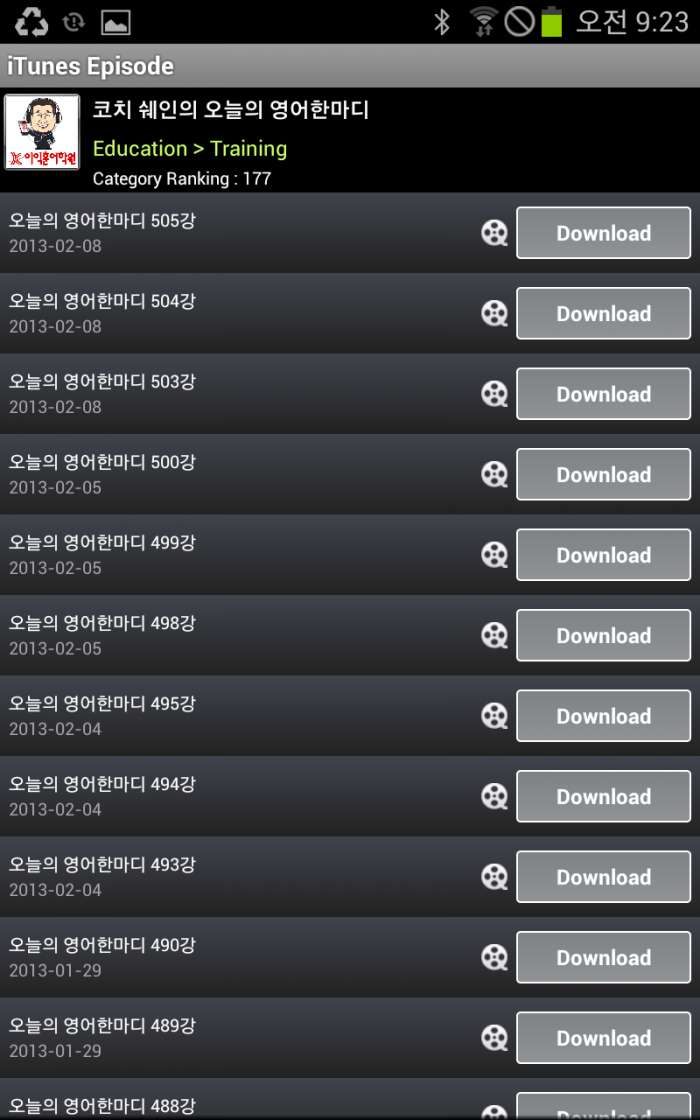
Task: Download episode 494강
Action: [x=603, y=796]
